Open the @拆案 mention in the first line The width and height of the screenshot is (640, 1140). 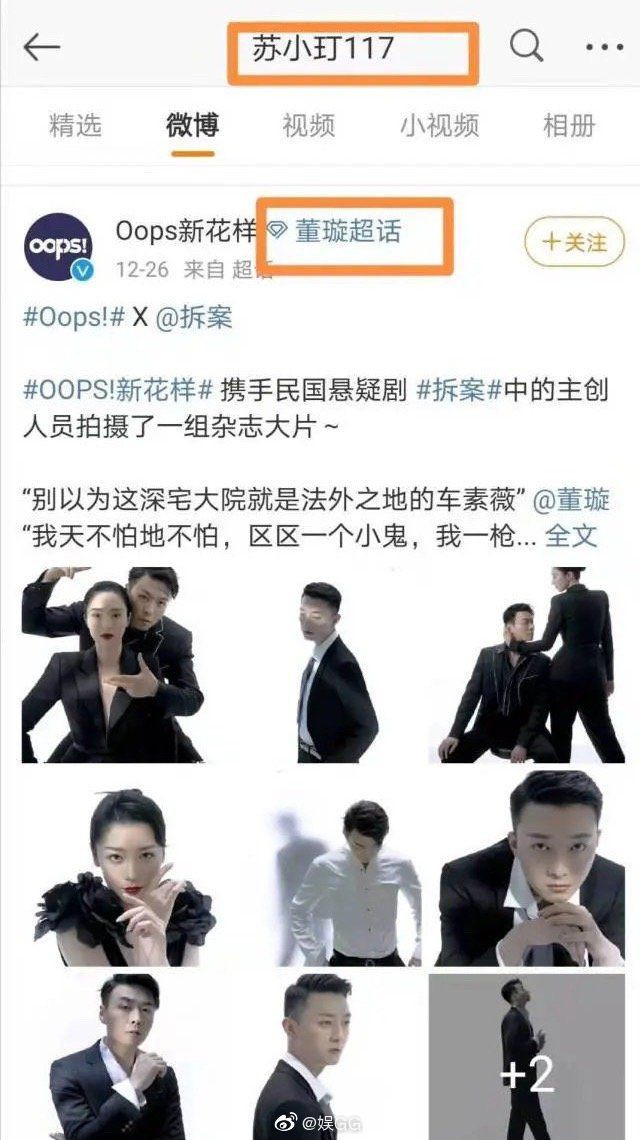tap(194, 318)
